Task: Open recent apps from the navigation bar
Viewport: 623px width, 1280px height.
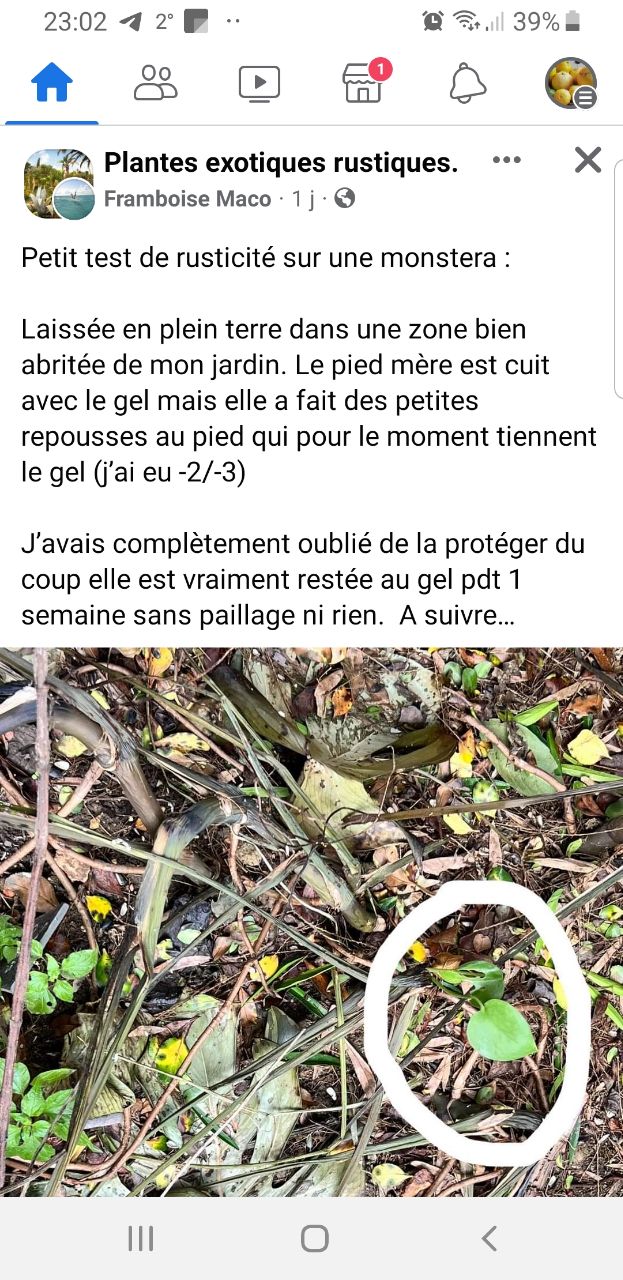Action: 141,1239
